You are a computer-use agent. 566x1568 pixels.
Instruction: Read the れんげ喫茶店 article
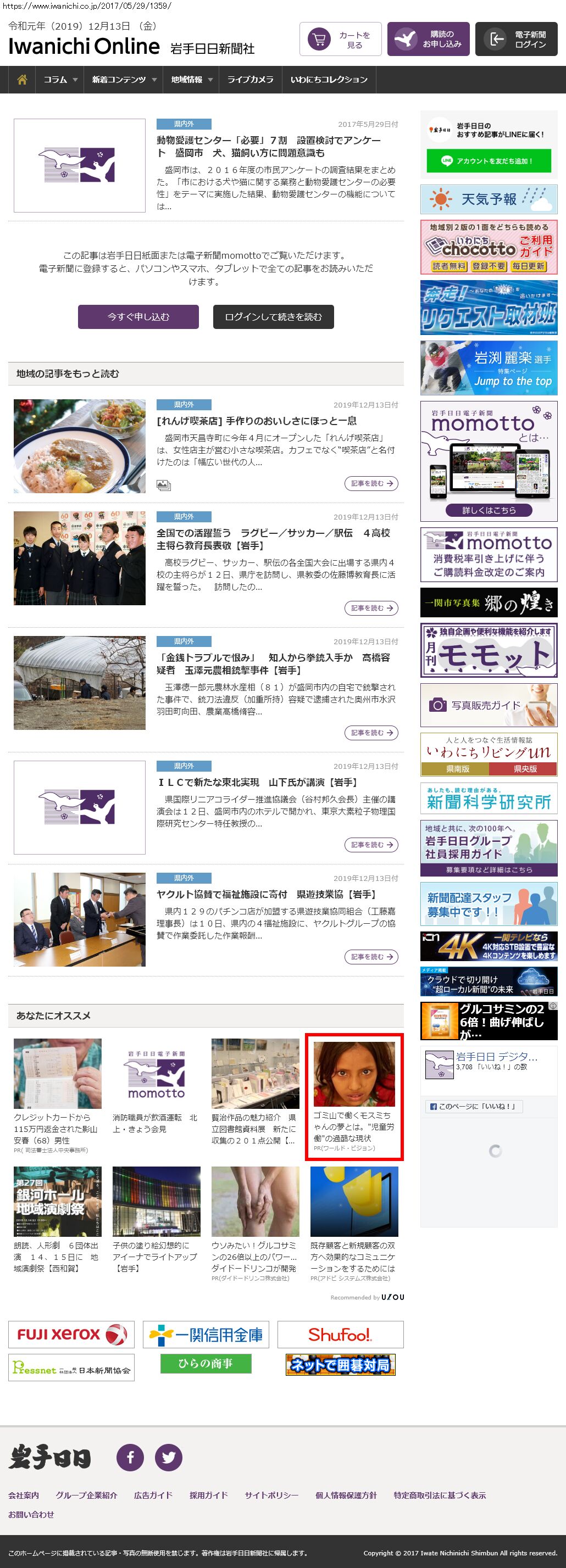(x=371, y=483)
